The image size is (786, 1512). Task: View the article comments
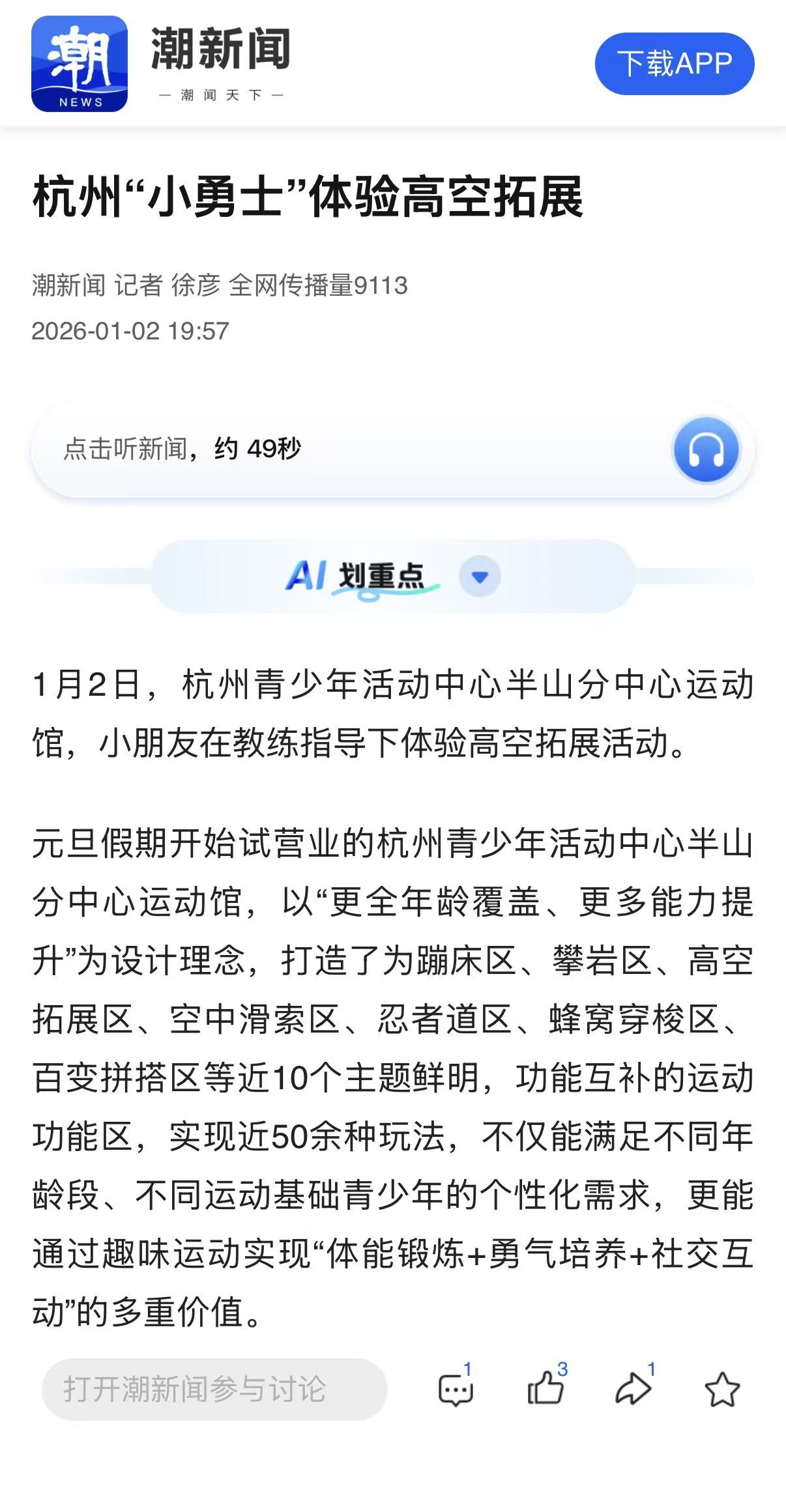tap(455, 1390)
